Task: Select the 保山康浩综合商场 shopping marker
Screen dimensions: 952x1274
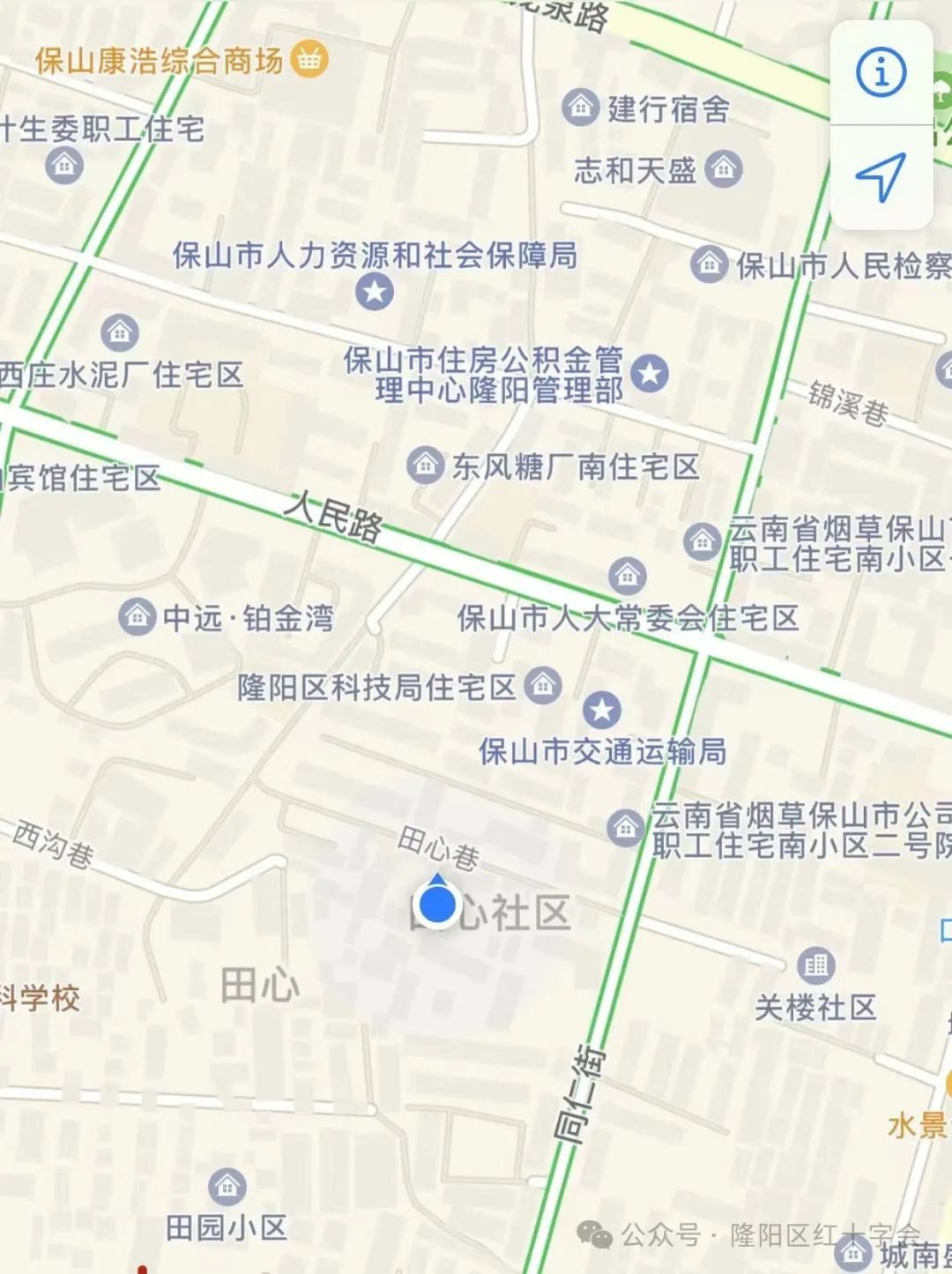Action: point(309,59)
